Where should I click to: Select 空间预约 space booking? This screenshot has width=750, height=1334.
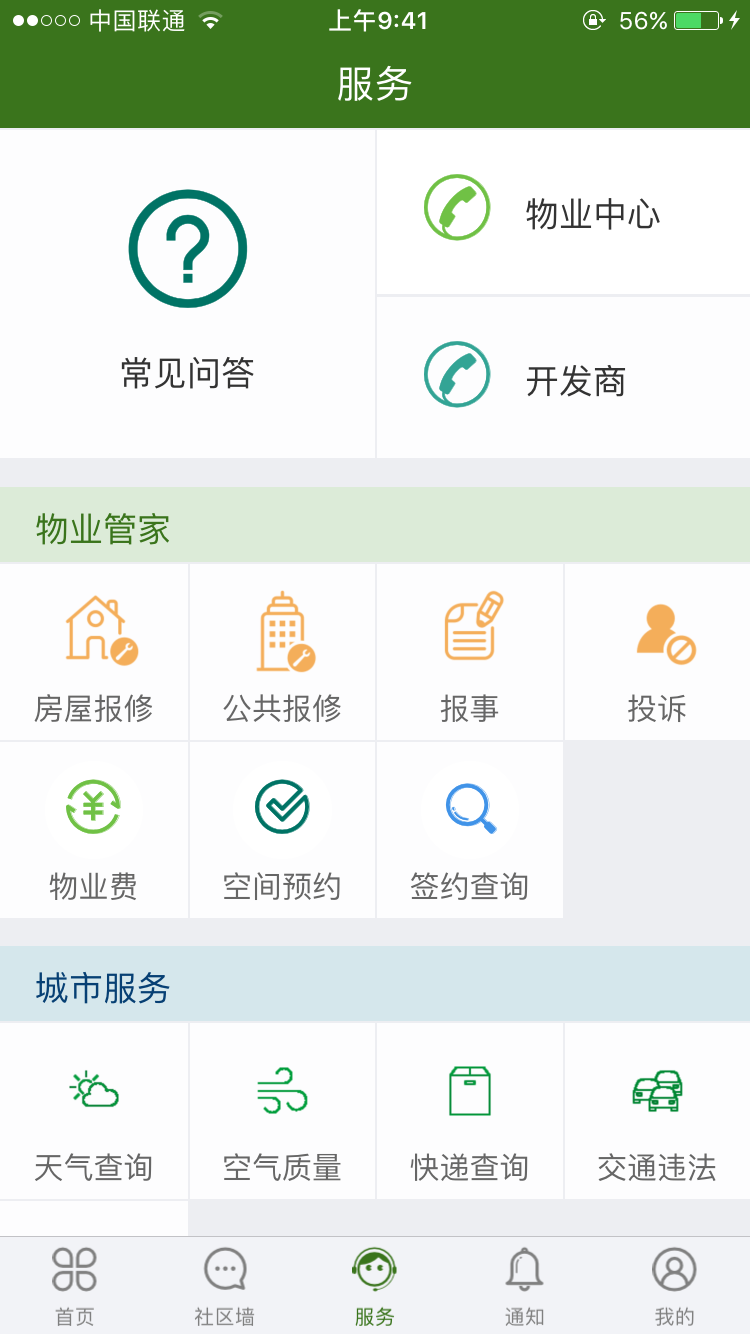point(282,830)
